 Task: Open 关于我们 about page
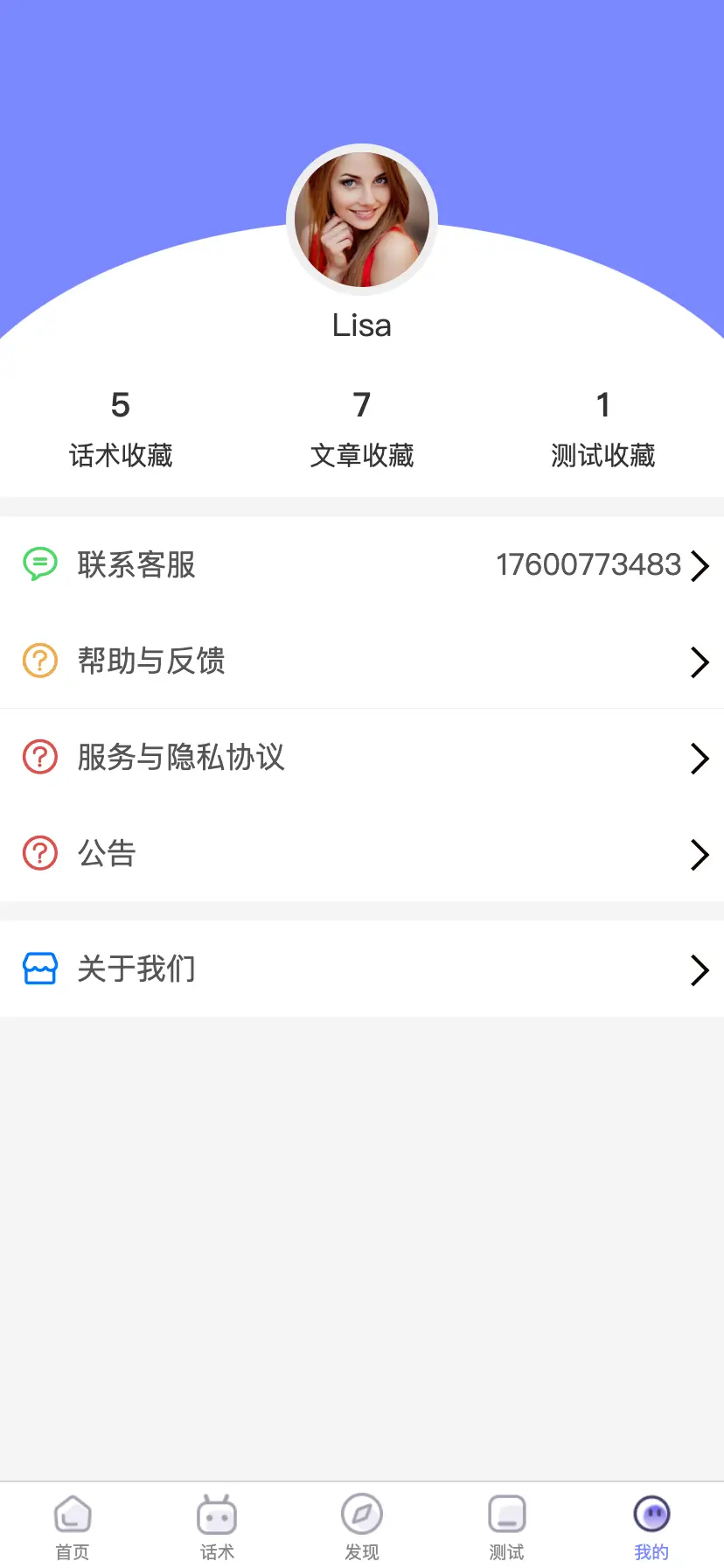pyautogui.click(x=362, y=969)
